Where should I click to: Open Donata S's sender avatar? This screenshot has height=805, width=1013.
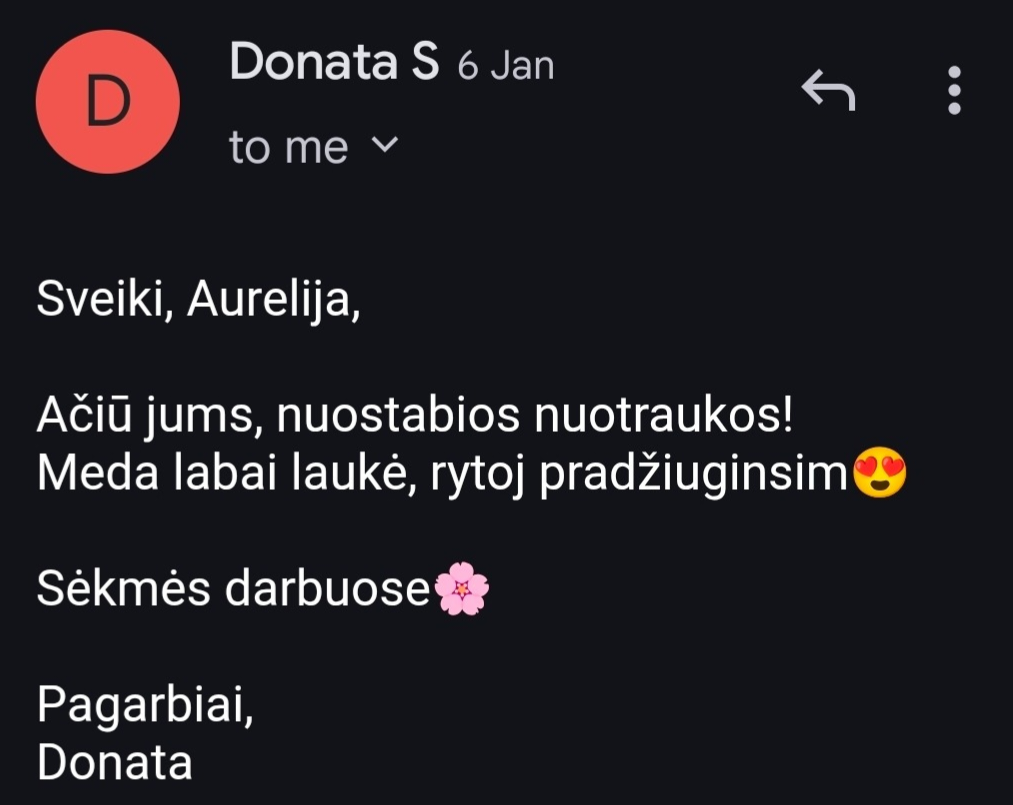coord(108,102)
